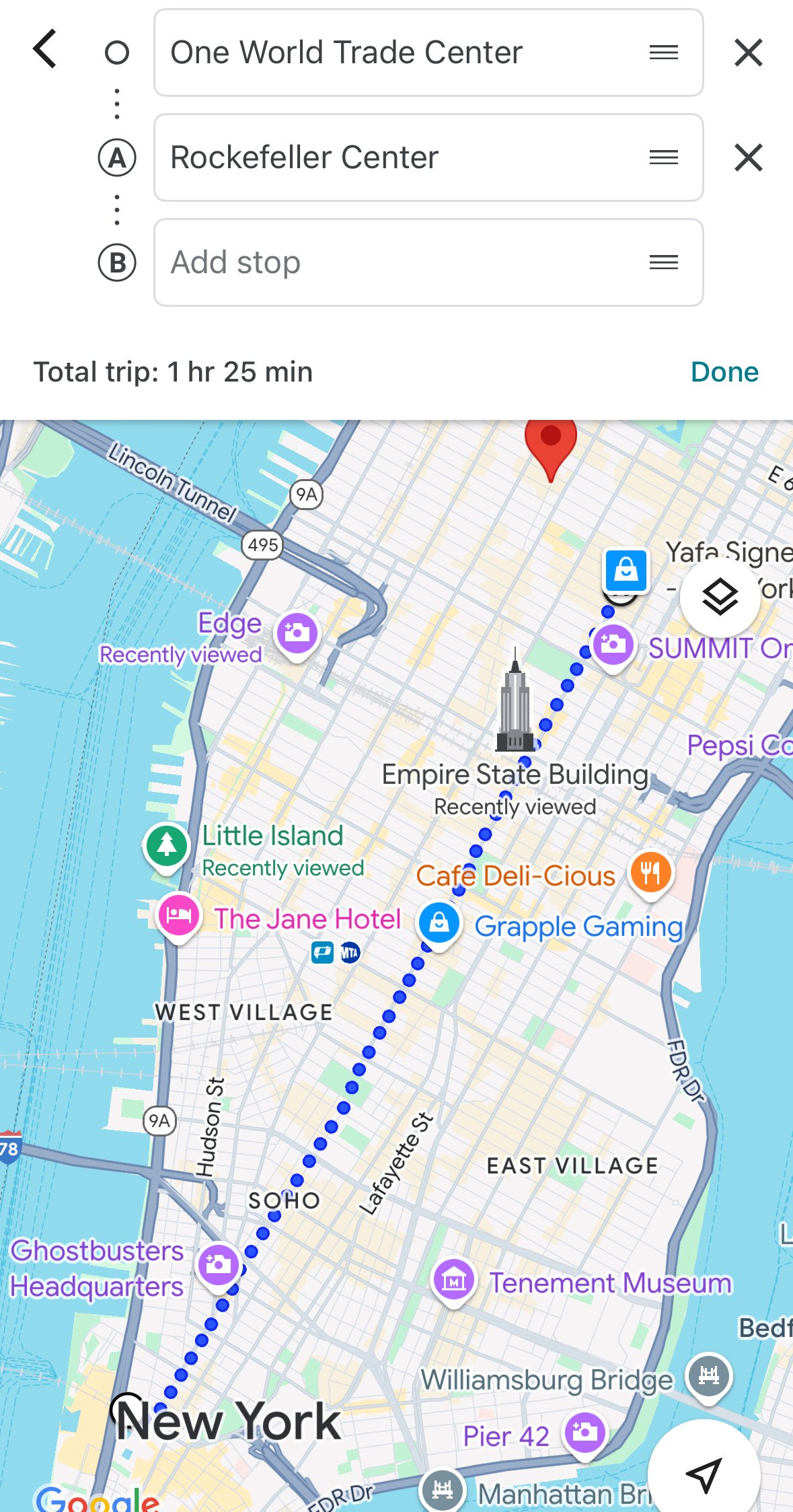Viewport: 793px width, 1512px height.
Task: Open the Cafe Deli-Cious restaurant pin
Action: tap(650, 873)
